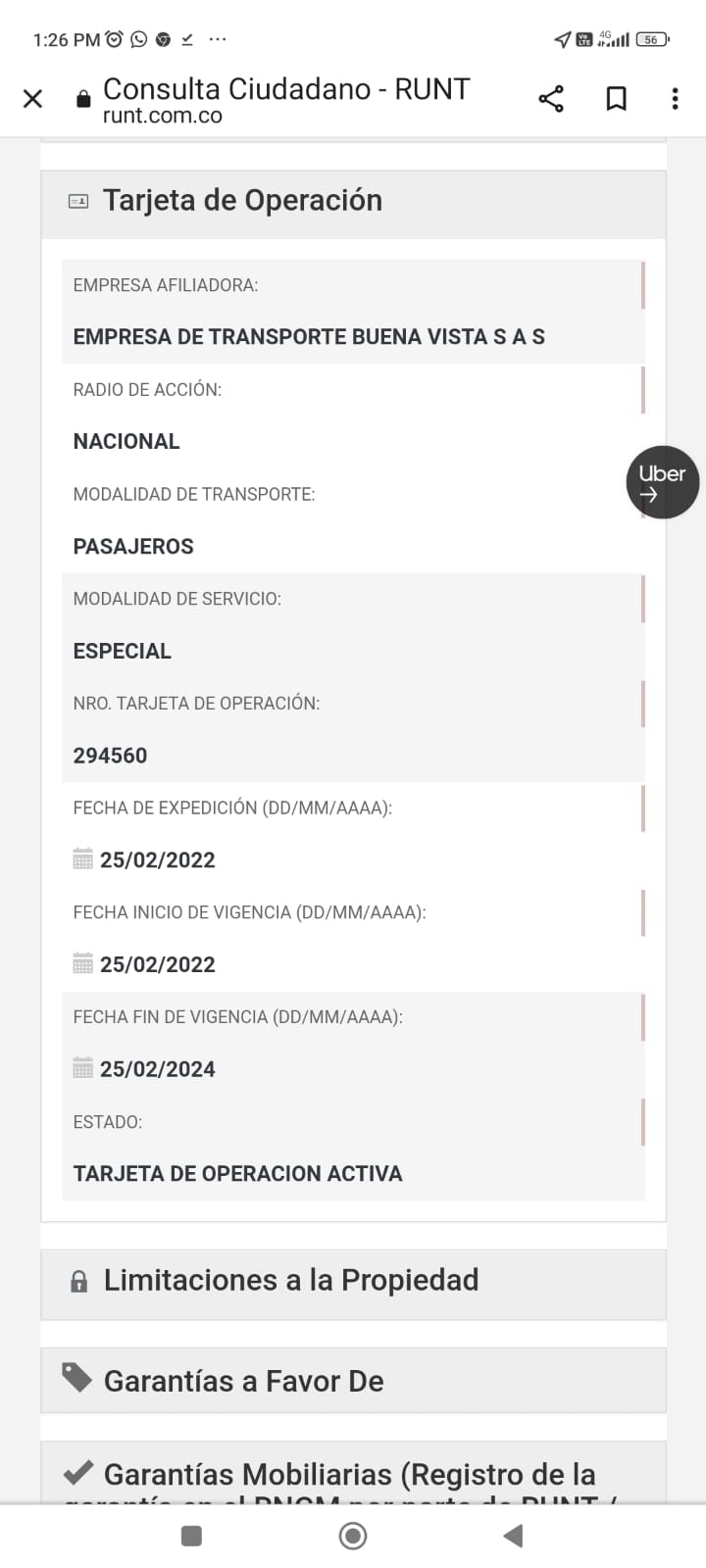Open the browser overflow menu
The height and width of the screenshot is (1568, 706).
tap(675, 98)
